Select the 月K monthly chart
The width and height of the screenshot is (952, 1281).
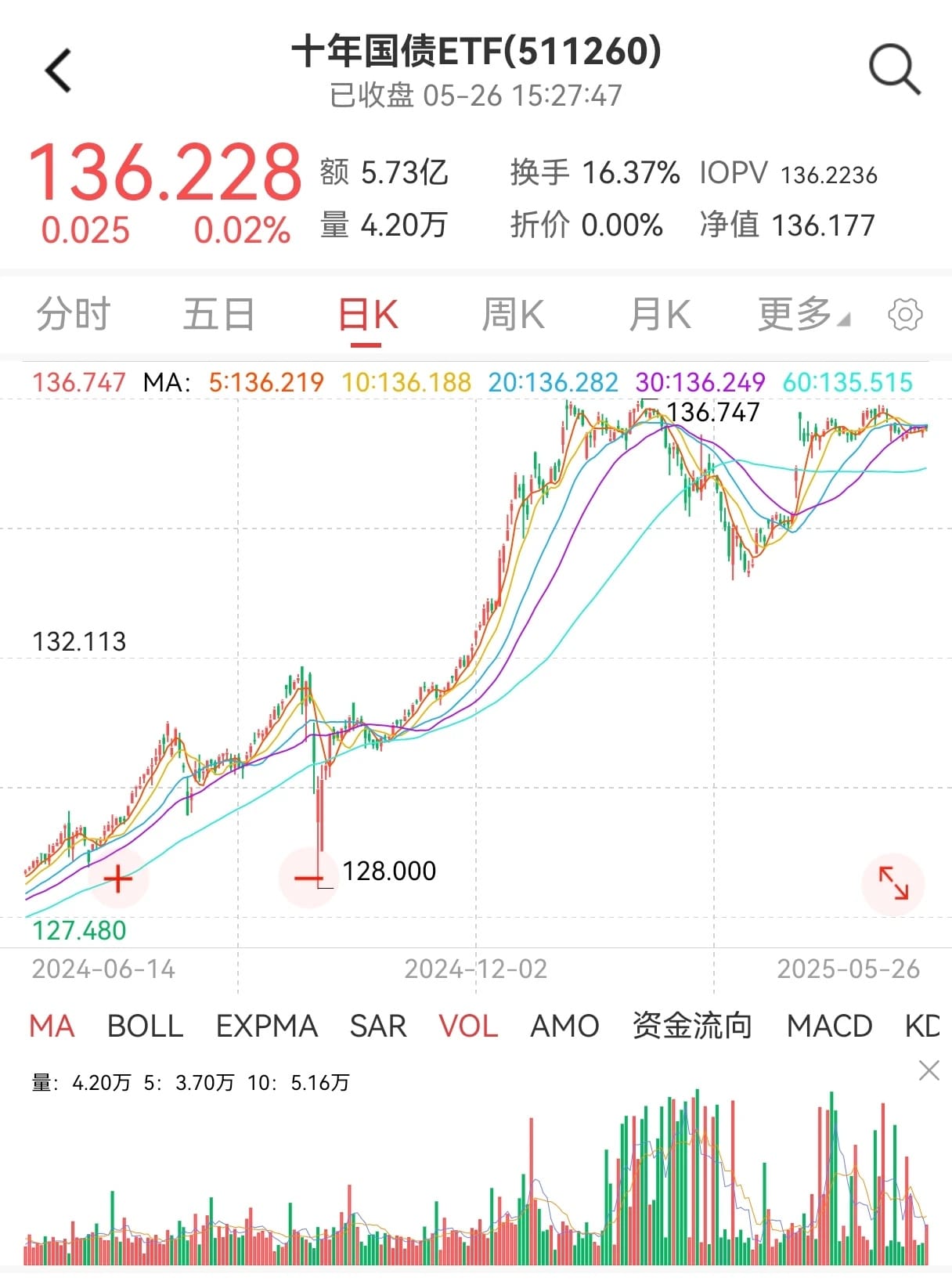tap(662, 313)
